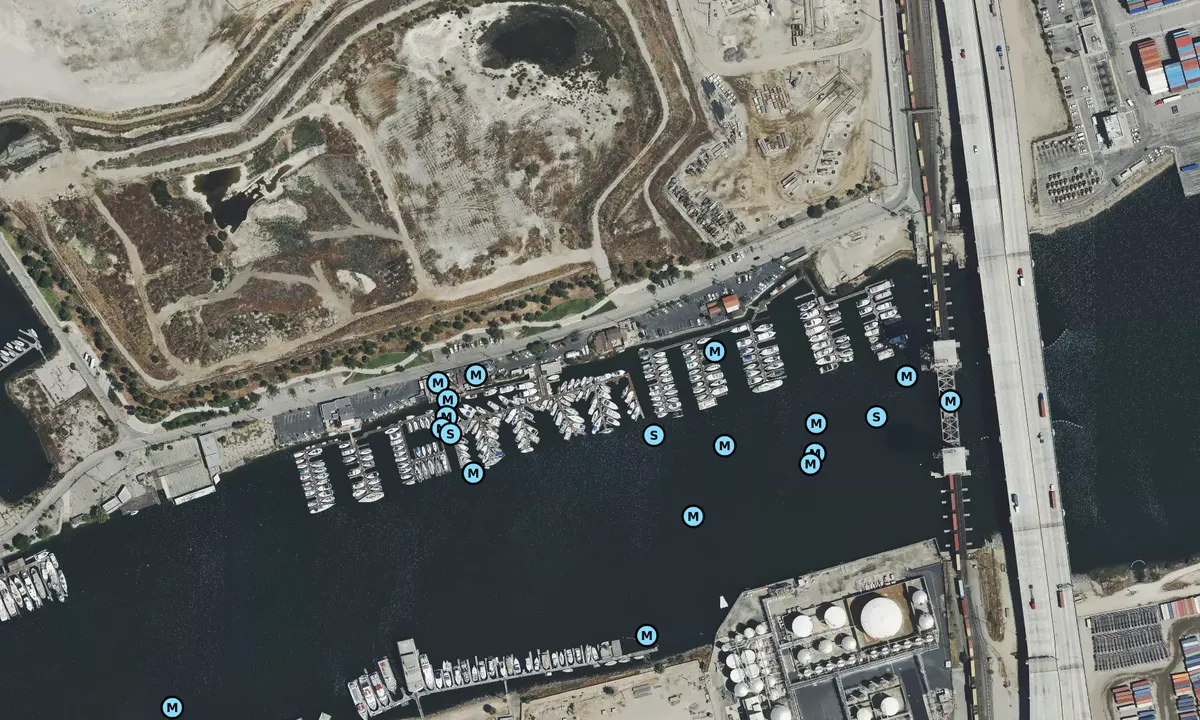Tap the lone M marker at the bottom-left water edge

point(172,708)
